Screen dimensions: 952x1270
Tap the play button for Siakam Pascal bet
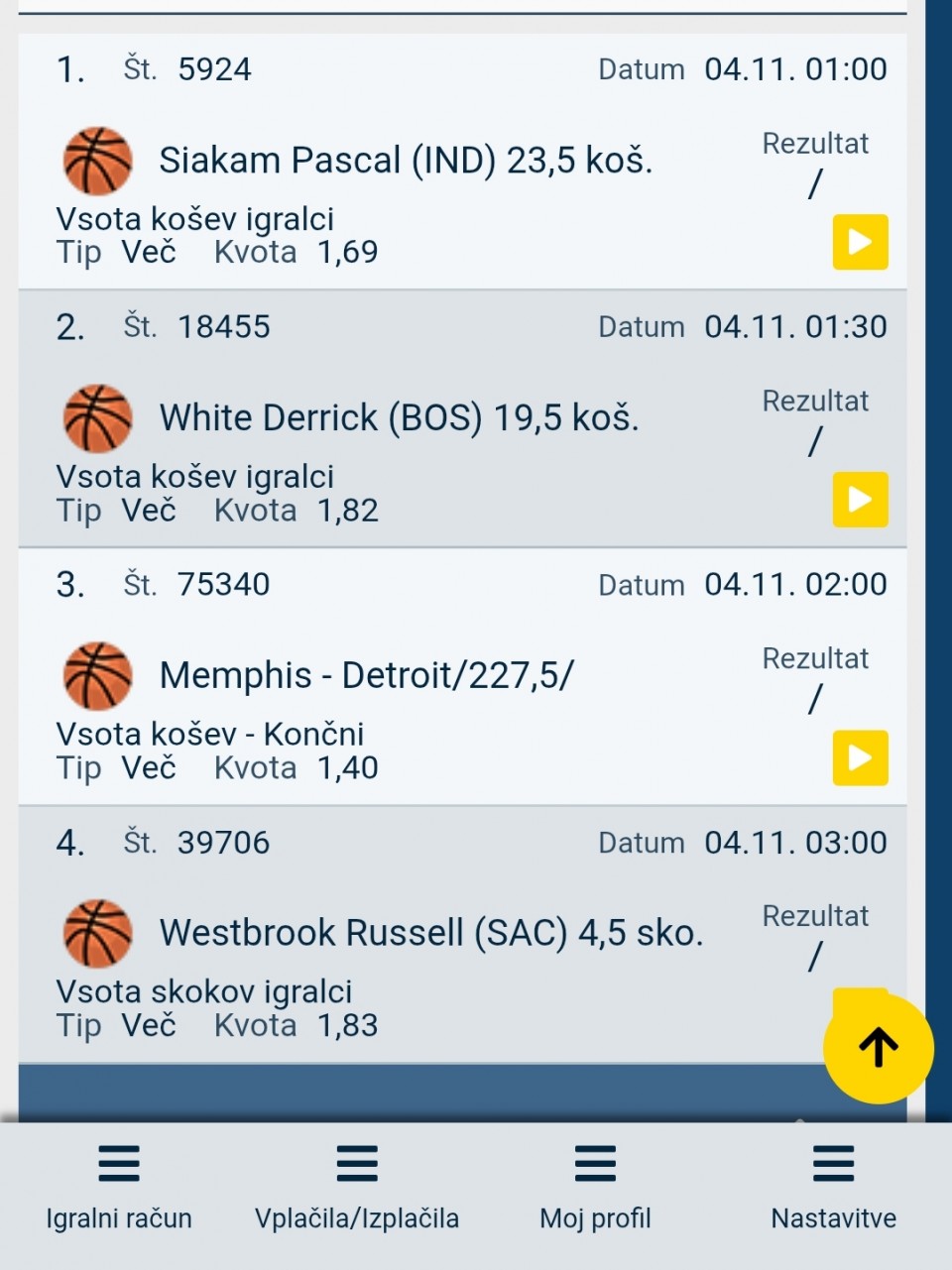point(860,242)
